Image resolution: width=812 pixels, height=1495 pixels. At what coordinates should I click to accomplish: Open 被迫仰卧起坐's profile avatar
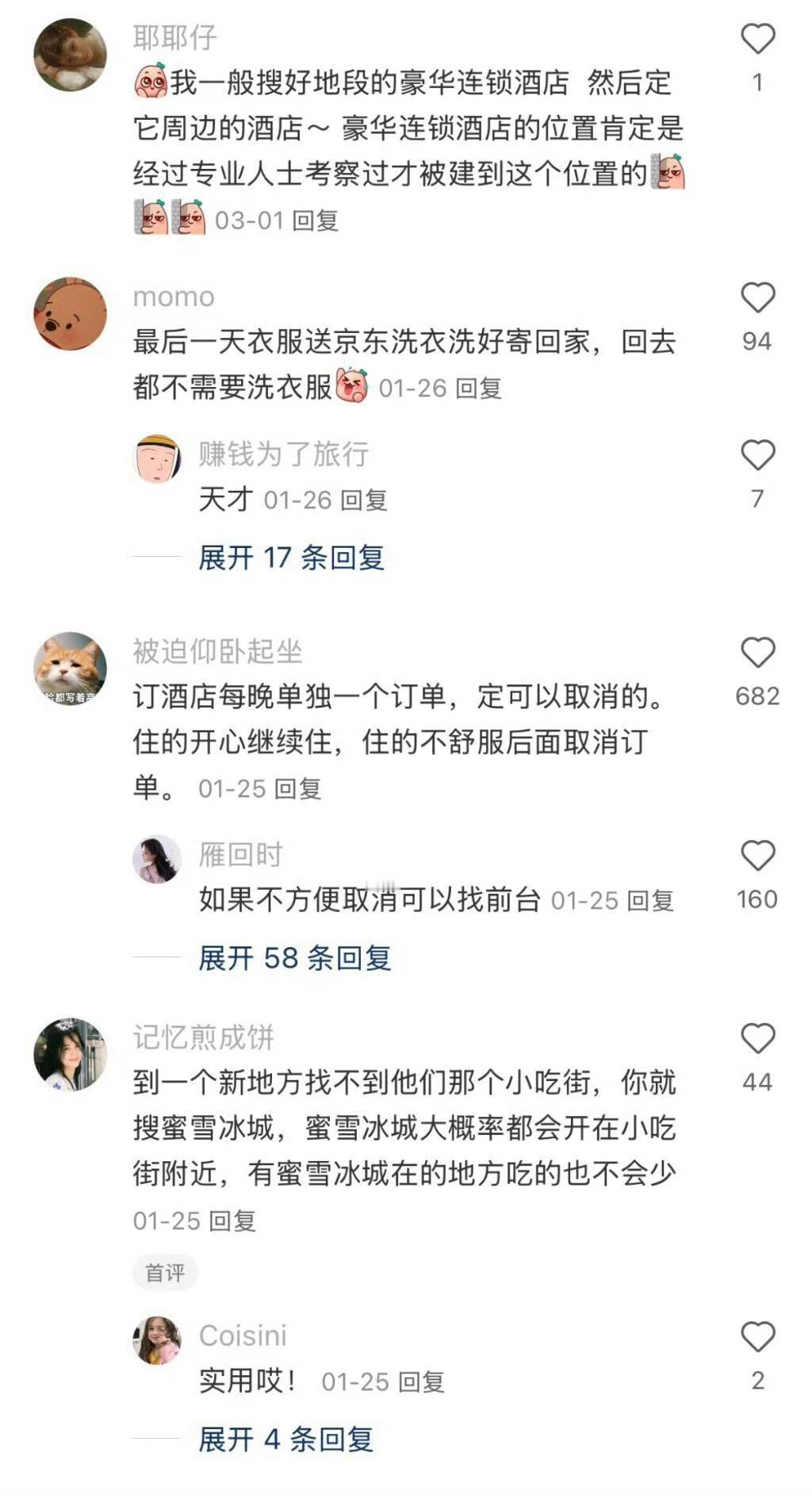[70, 666]
